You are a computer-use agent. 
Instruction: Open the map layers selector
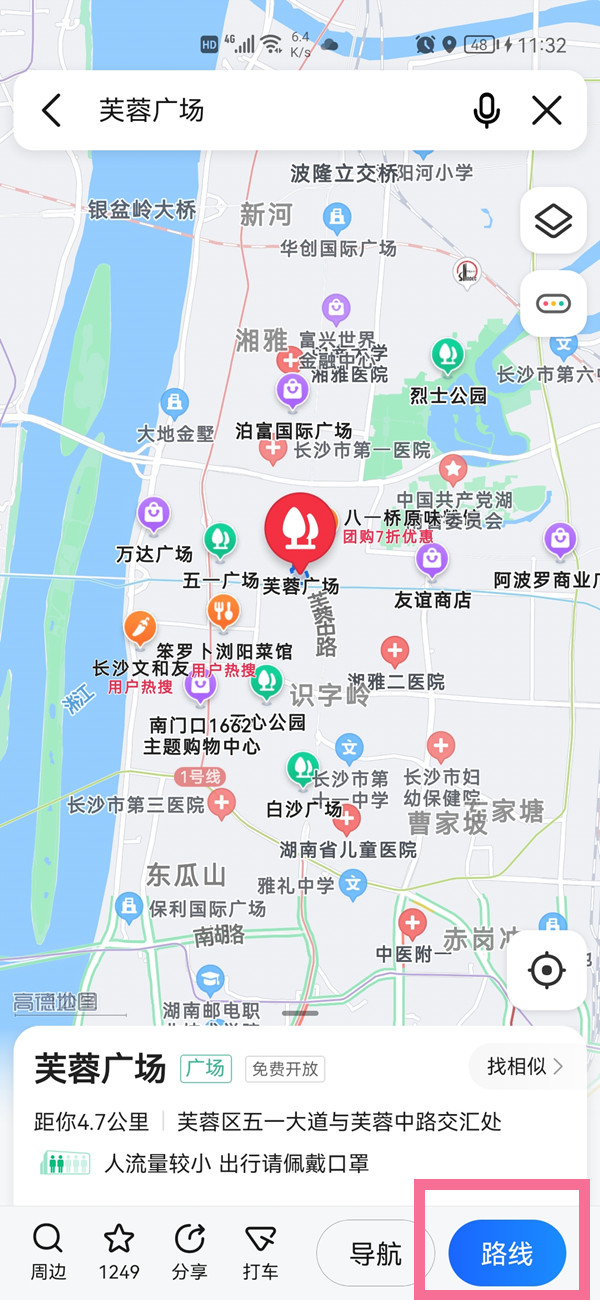pyautogui.click(x=553, y=220)
